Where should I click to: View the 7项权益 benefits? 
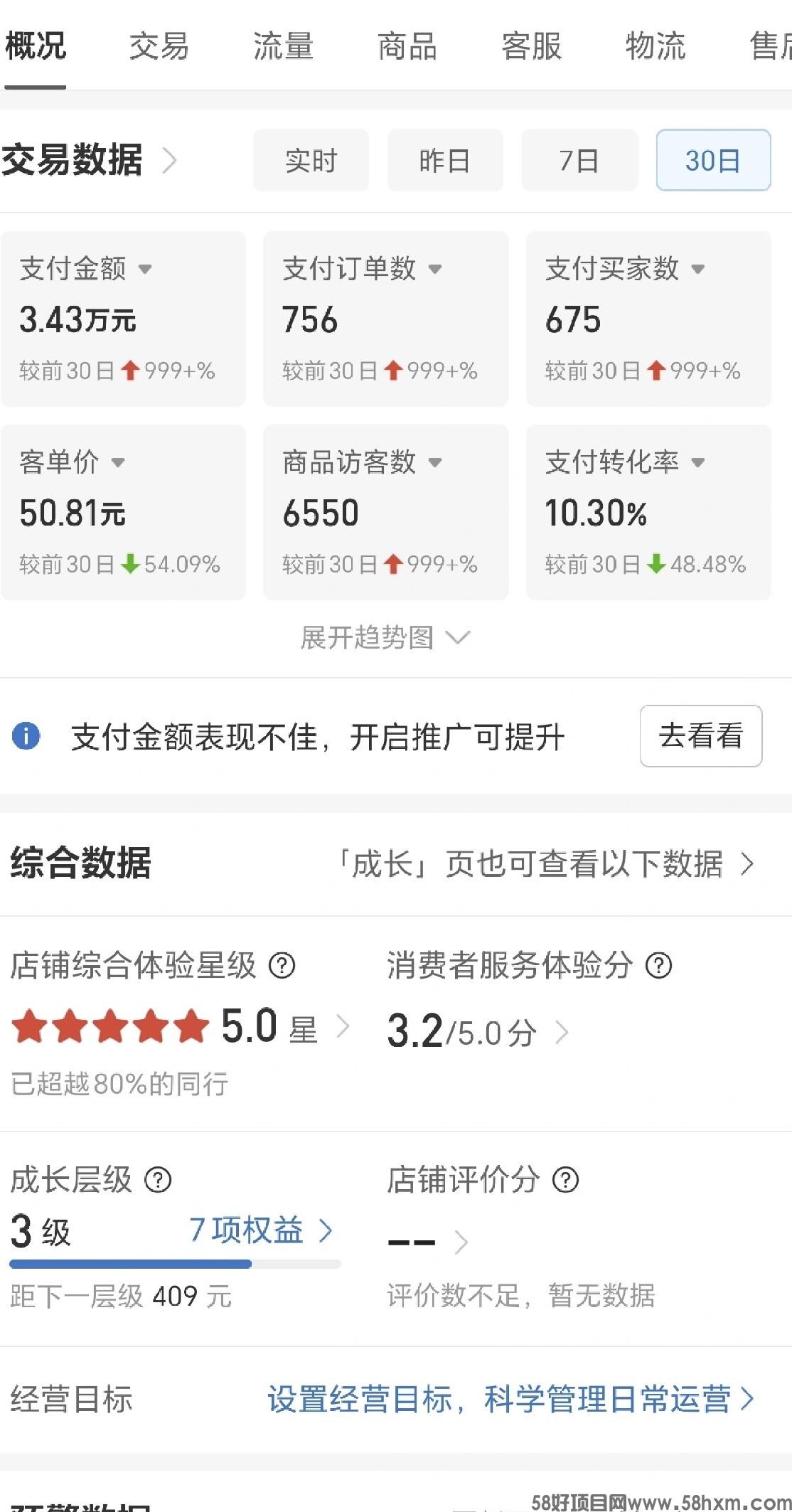(x=259, y=1231)
